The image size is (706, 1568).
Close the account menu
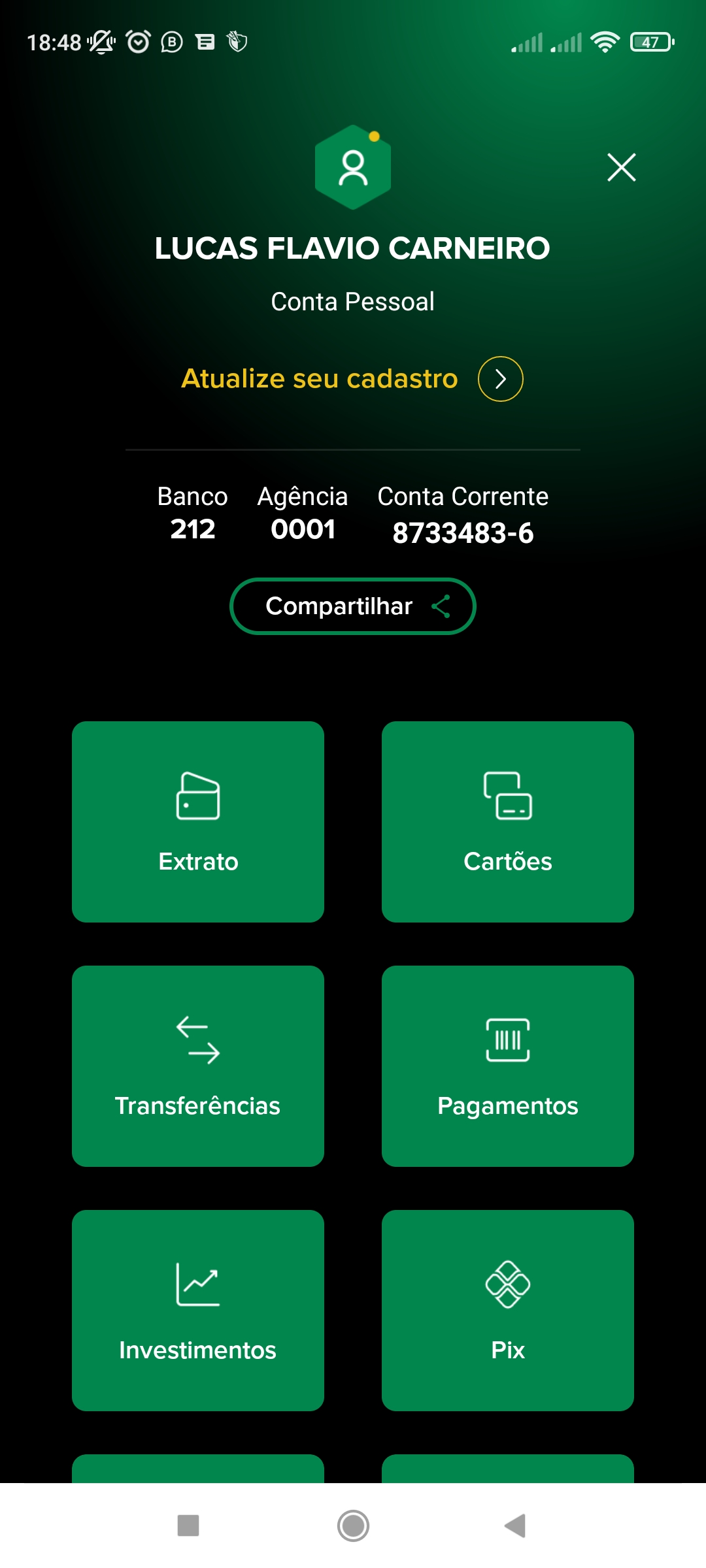[621, 167]
